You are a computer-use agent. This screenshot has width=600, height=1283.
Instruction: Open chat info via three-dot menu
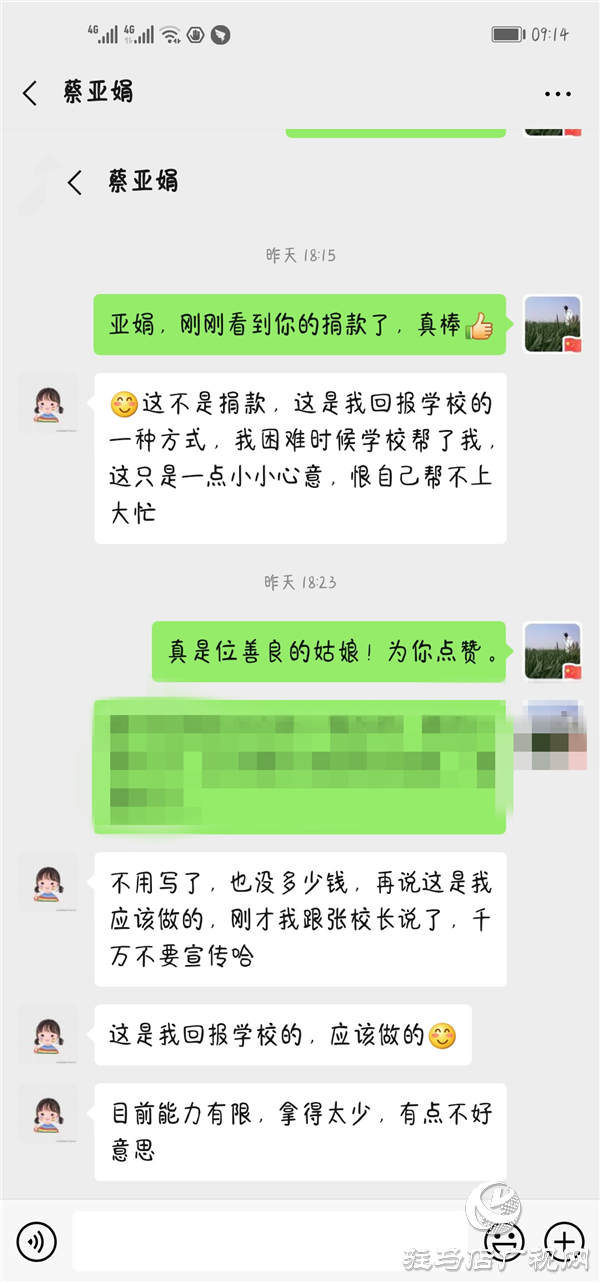pos(557,94)
